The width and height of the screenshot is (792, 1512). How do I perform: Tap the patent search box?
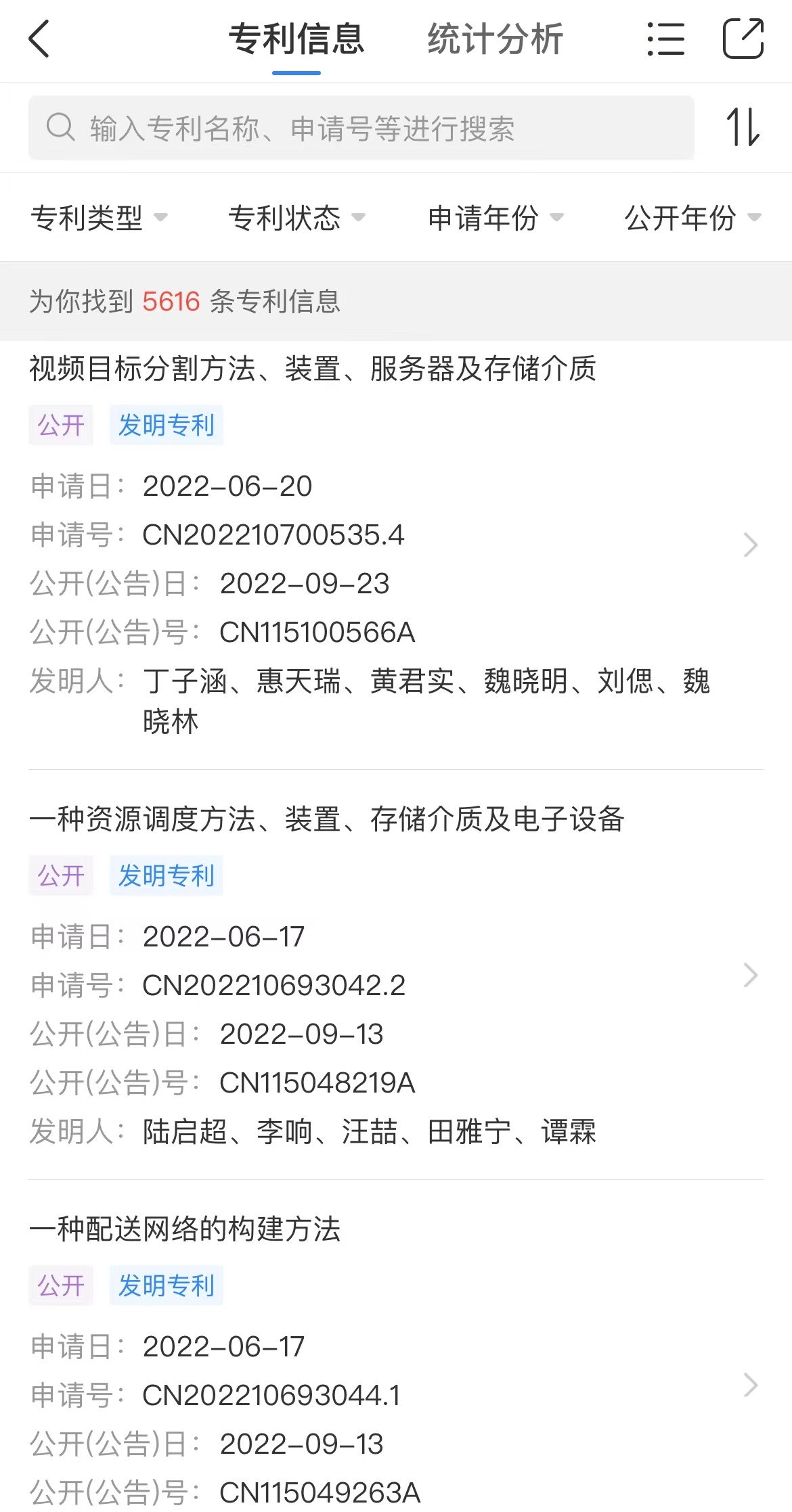coord(361,128)
